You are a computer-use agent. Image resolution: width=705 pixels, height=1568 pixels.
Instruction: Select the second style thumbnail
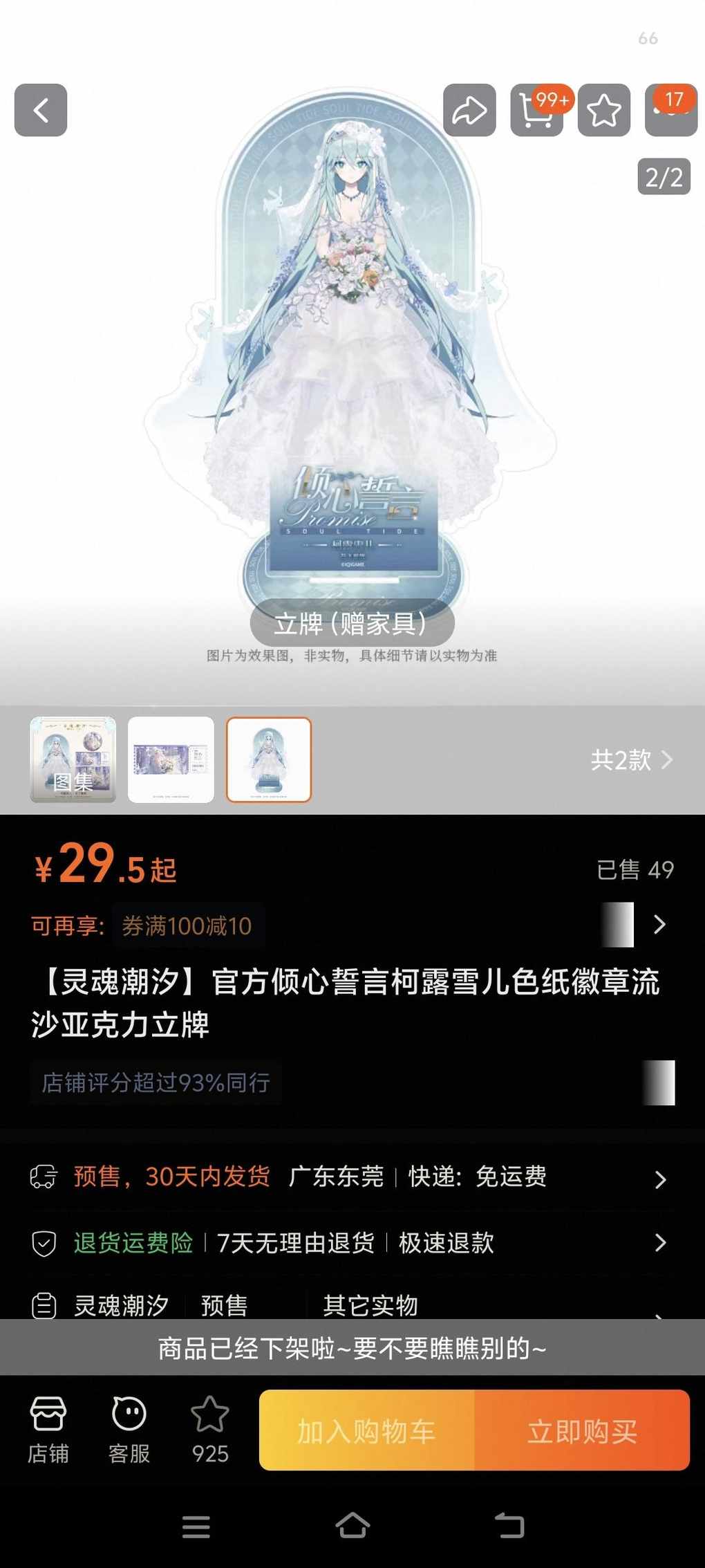click(x=171, y=759)
